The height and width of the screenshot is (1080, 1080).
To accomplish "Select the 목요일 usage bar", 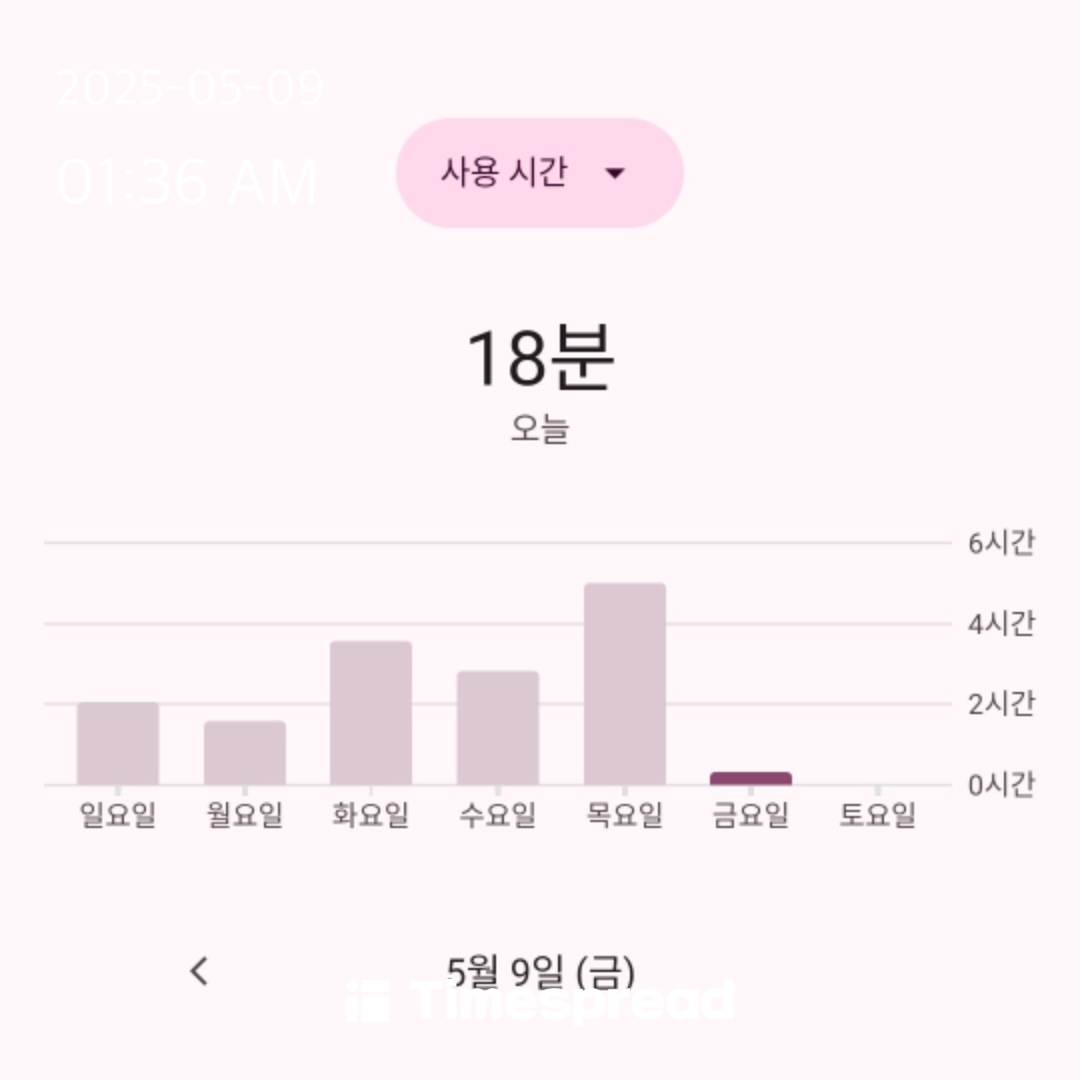I will tap(625, 684).
